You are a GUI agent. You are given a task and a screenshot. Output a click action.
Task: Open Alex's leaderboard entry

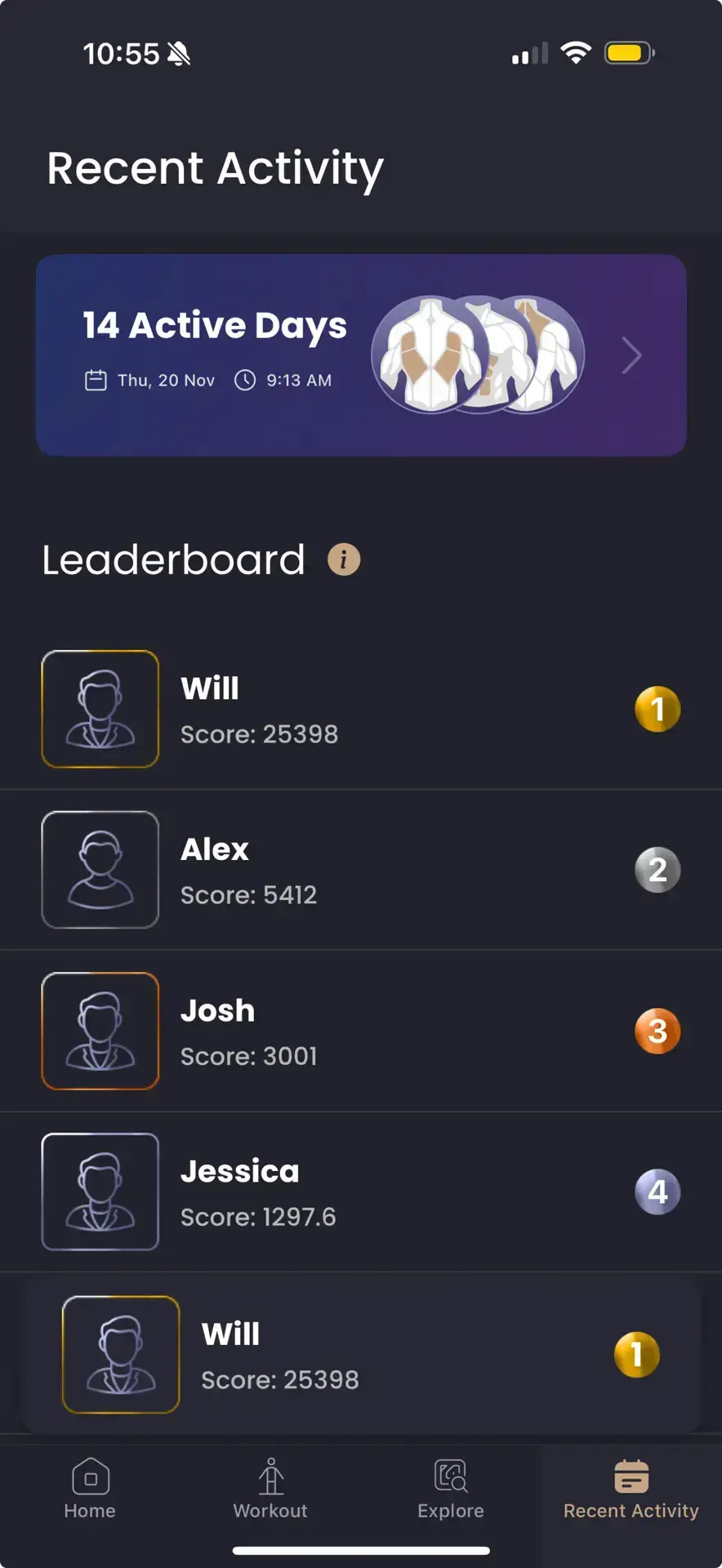click(x=360, y=870)
